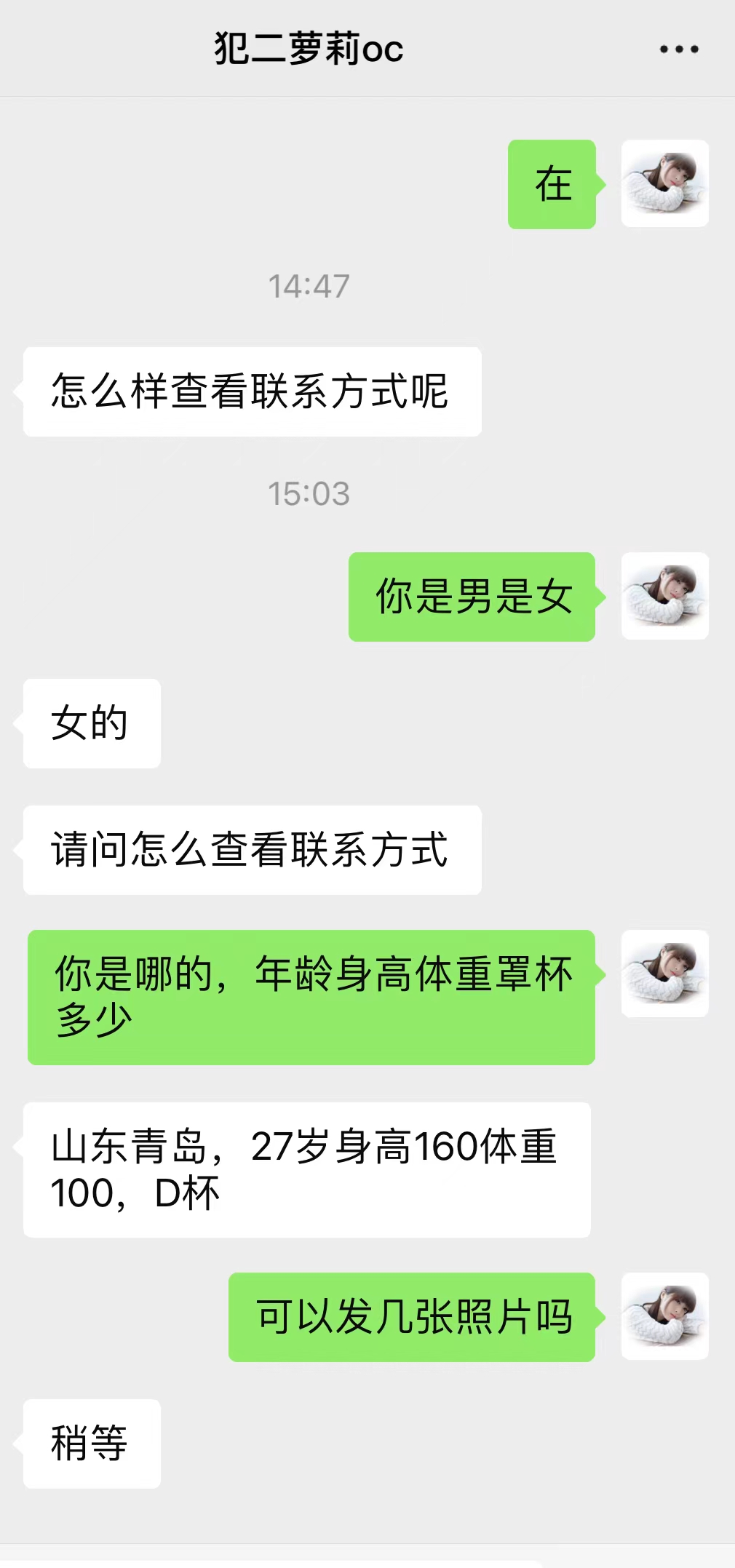Tap avatar beside the "你是哪的" message

tap(664, 974)
